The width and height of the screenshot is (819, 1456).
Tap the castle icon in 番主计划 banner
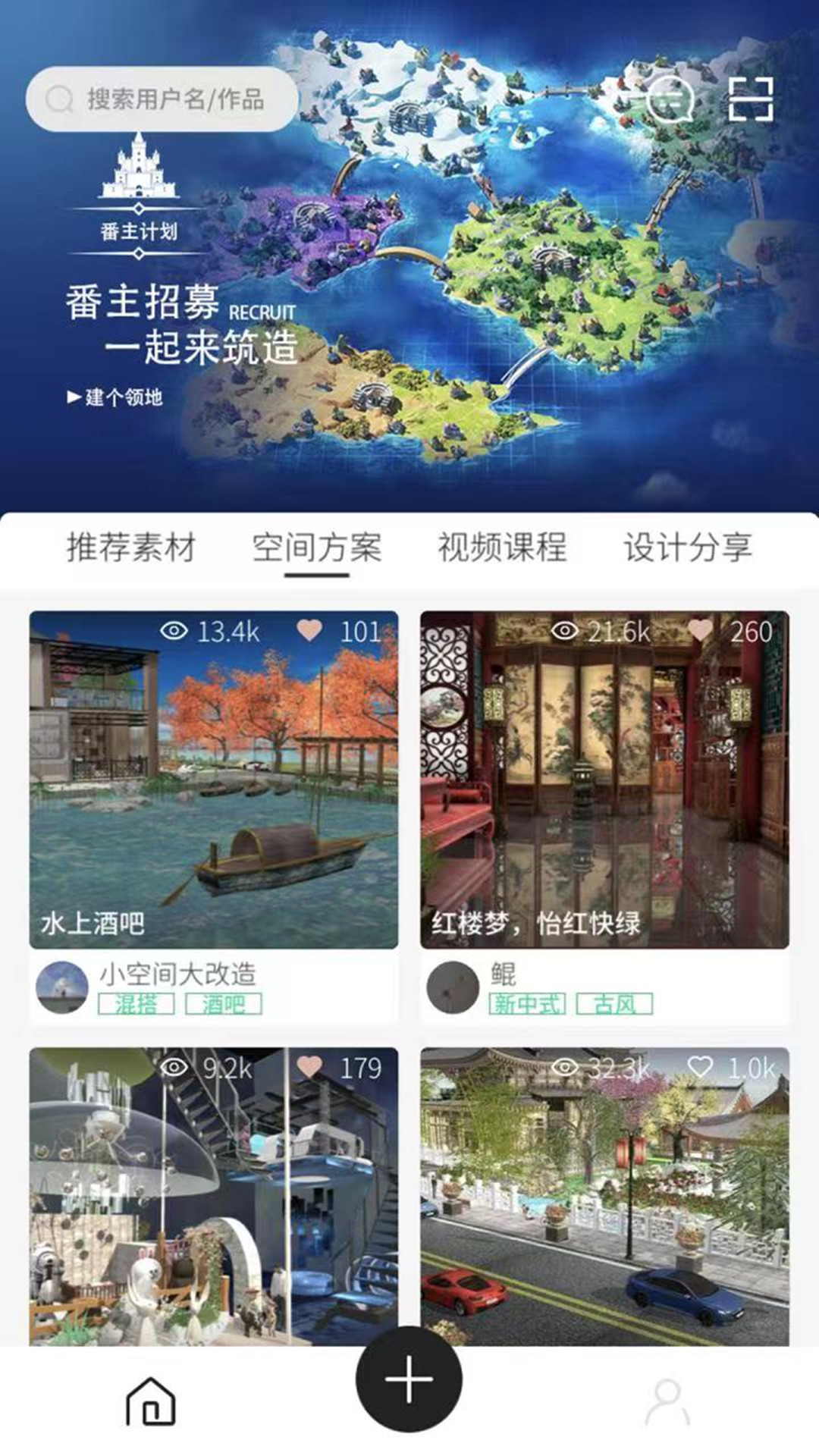click(x=138, y=168)
